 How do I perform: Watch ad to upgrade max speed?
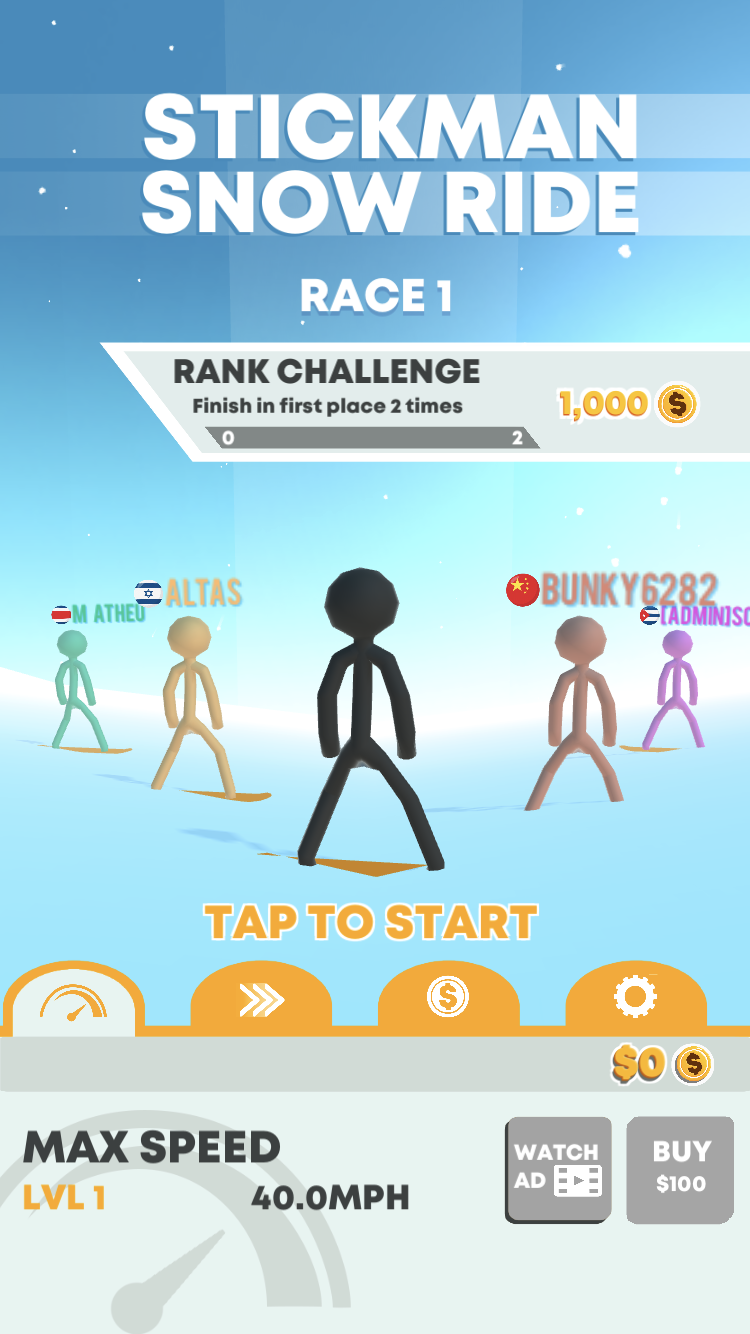point(558,1168)
